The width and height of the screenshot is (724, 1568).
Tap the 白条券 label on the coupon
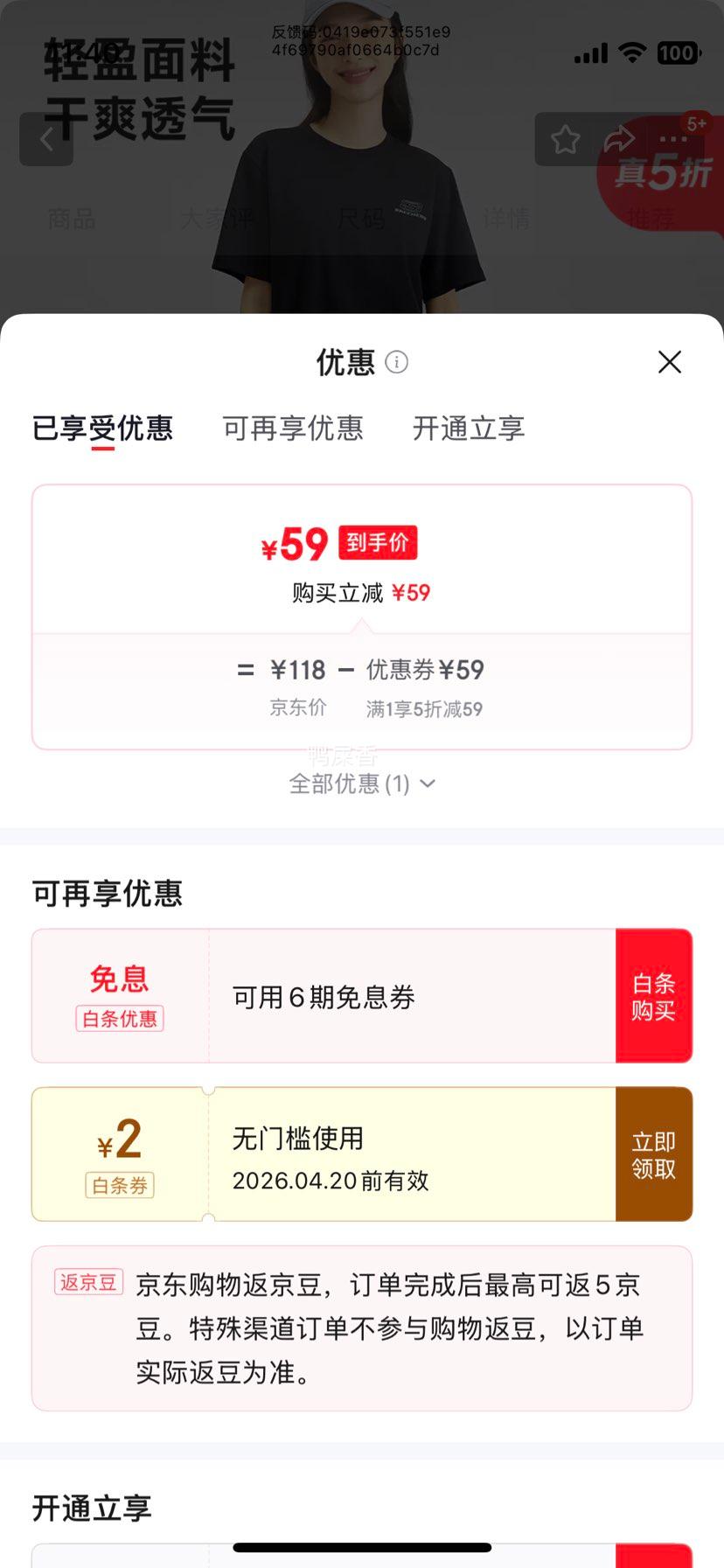(119, 1185)
